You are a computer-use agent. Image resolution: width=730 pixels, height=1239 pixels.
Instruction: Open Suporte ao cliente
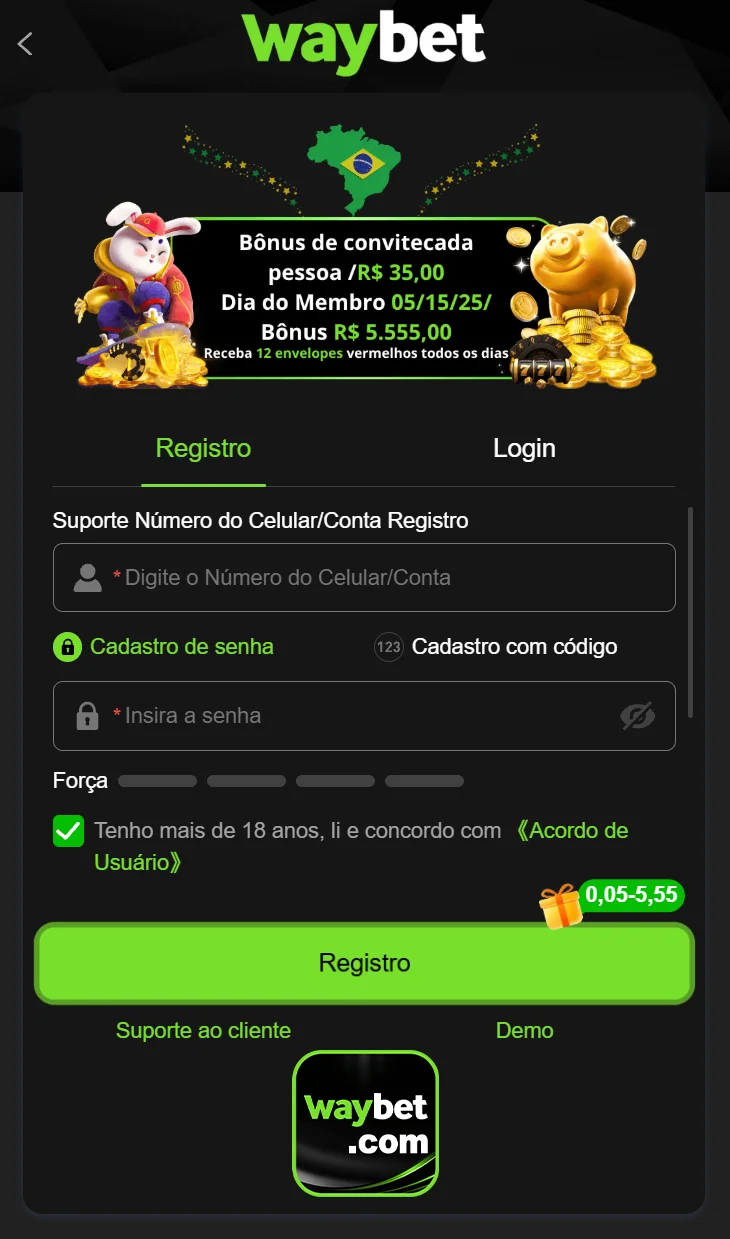click(x=203, y=1030)
